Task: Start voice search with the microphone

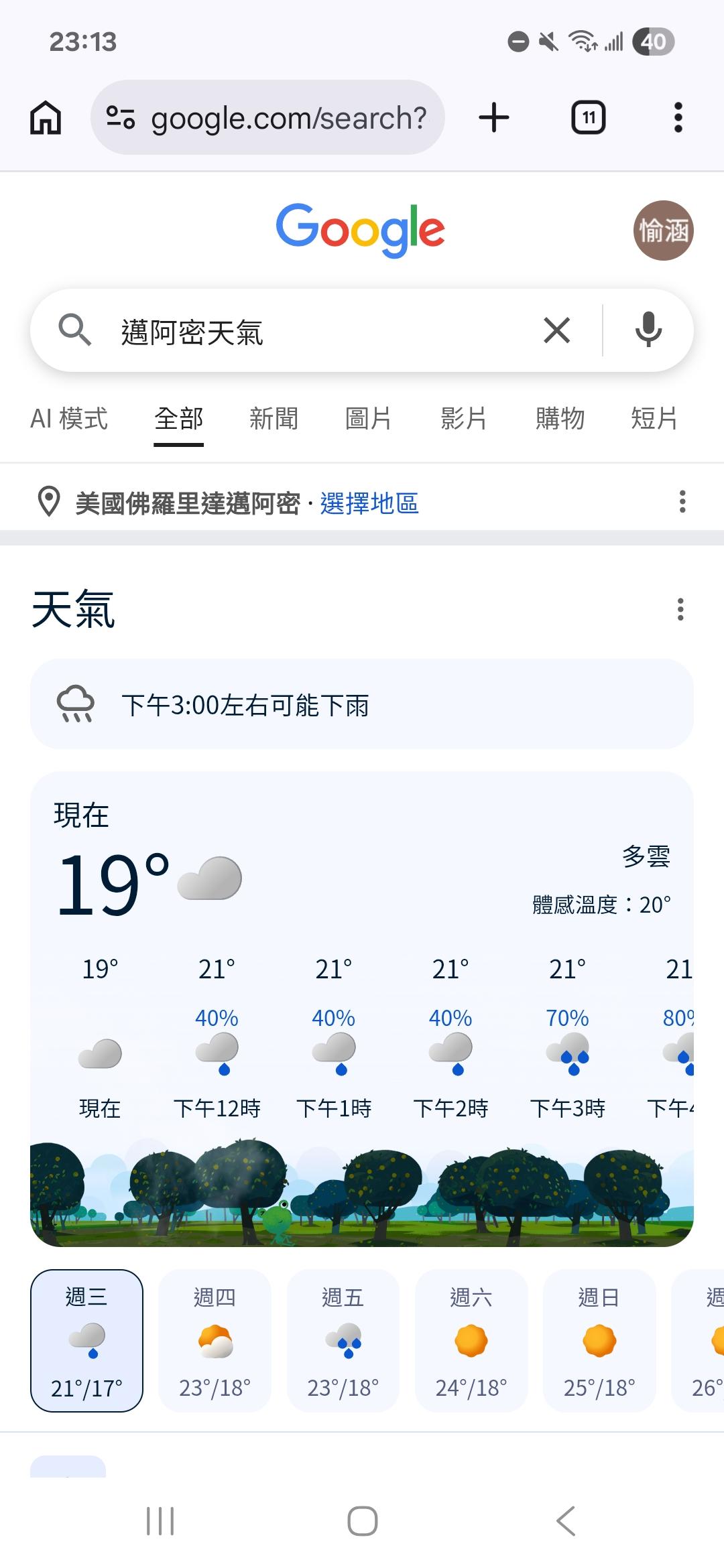Action: click(x=648, y=330)
